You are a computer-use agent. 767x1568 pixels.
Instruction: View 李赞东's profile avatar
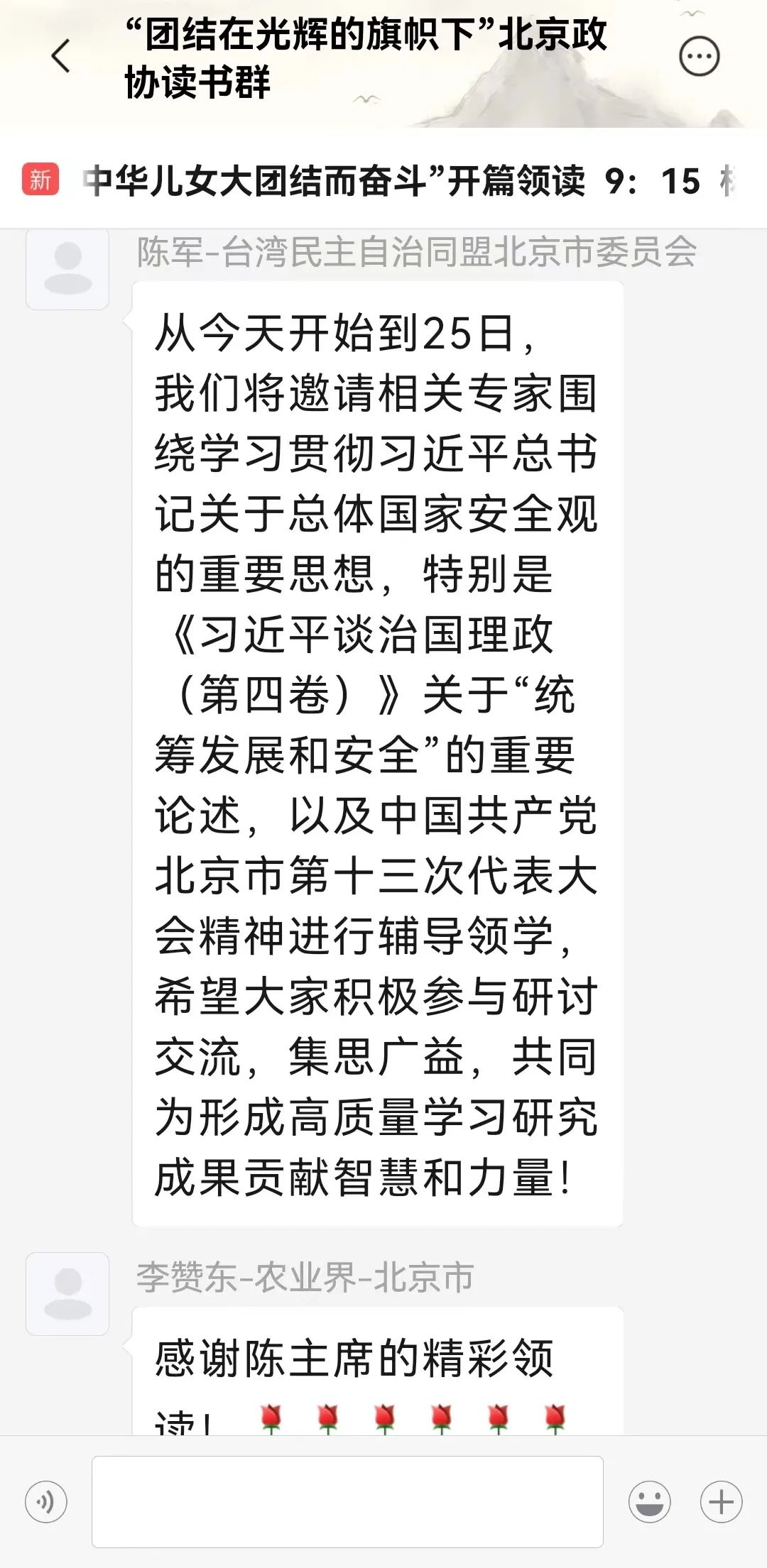coord(67,1293)
